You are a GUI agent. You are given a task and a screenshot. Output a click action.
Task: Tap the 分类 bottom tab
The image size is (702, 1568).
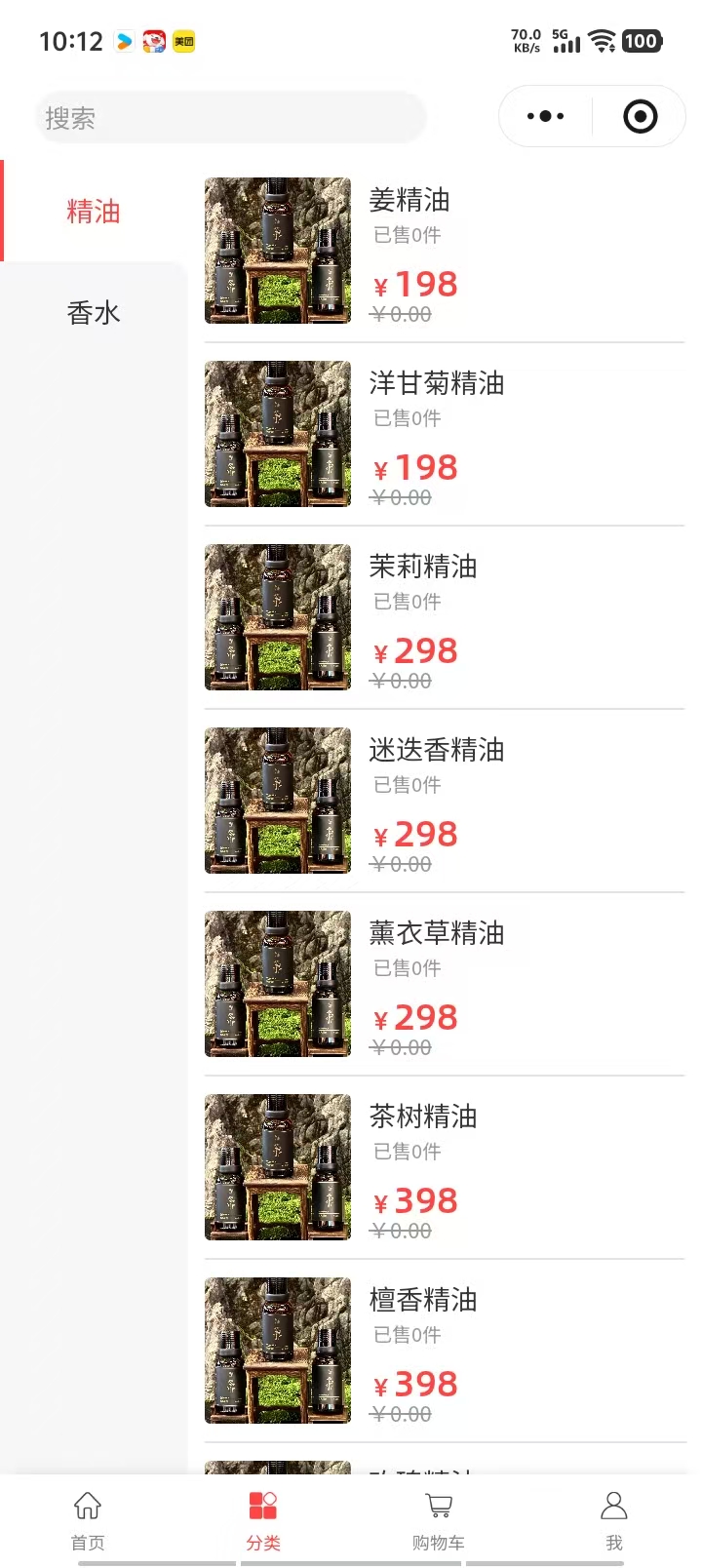pyautogui.click(x=263, y=1519)
